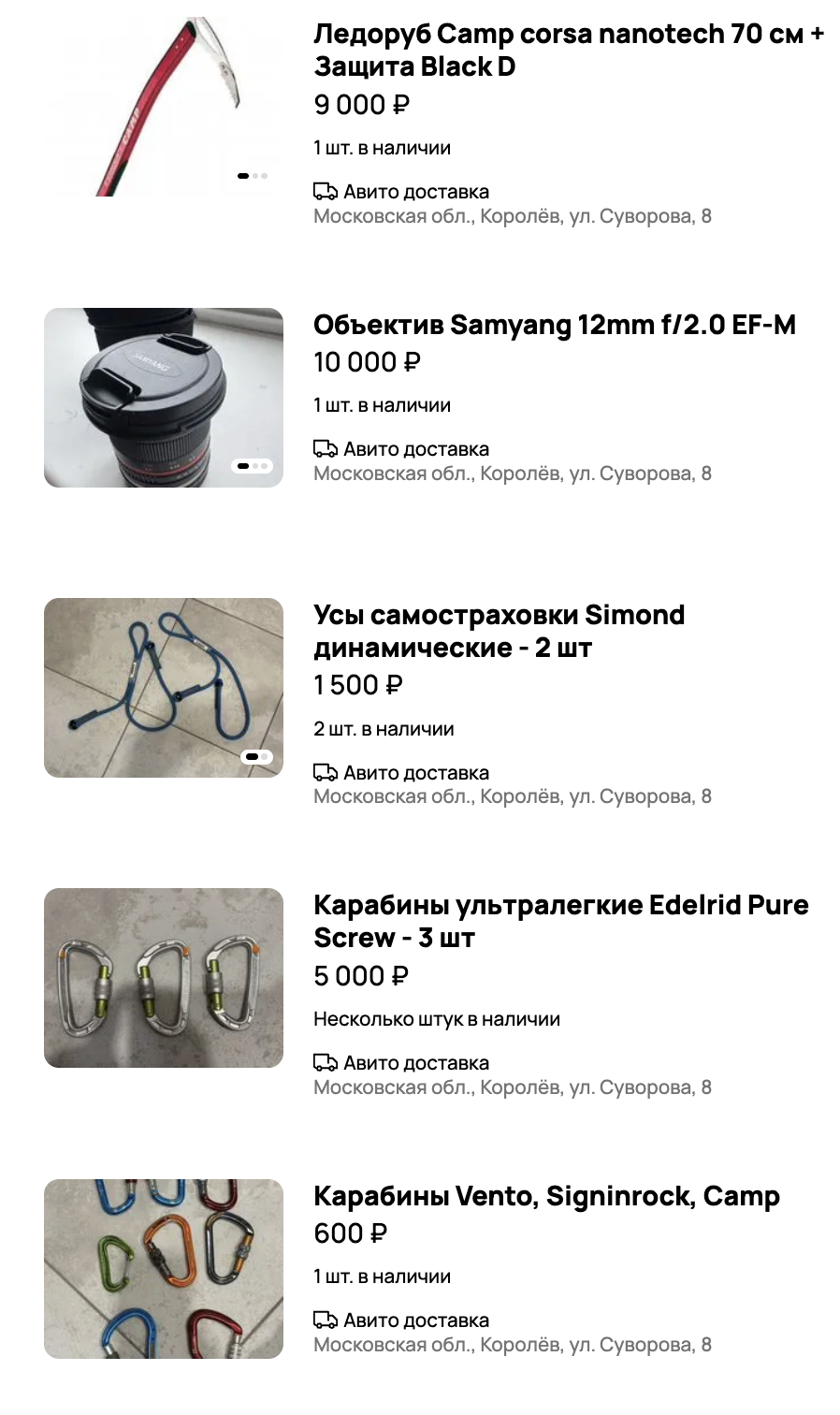
Task: Open the Edelrid Pure Screw carabiners listing
Action: (561, 922)
